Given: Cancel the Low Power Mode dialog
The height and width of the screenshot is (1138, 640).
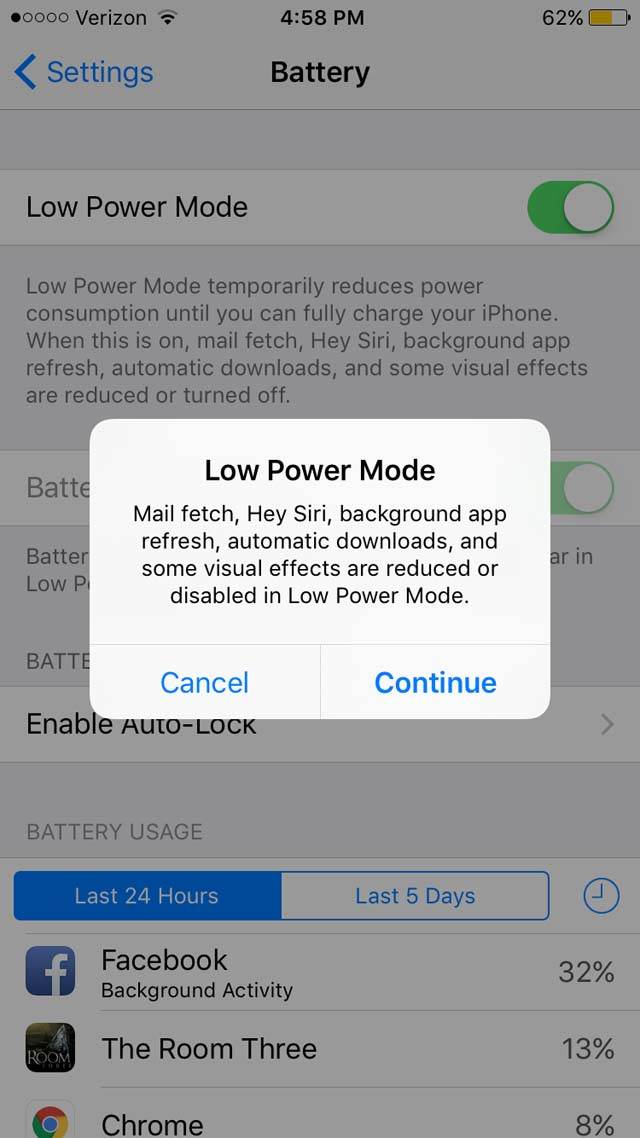Looking at the screenshot, I should (x=205, y=682).
